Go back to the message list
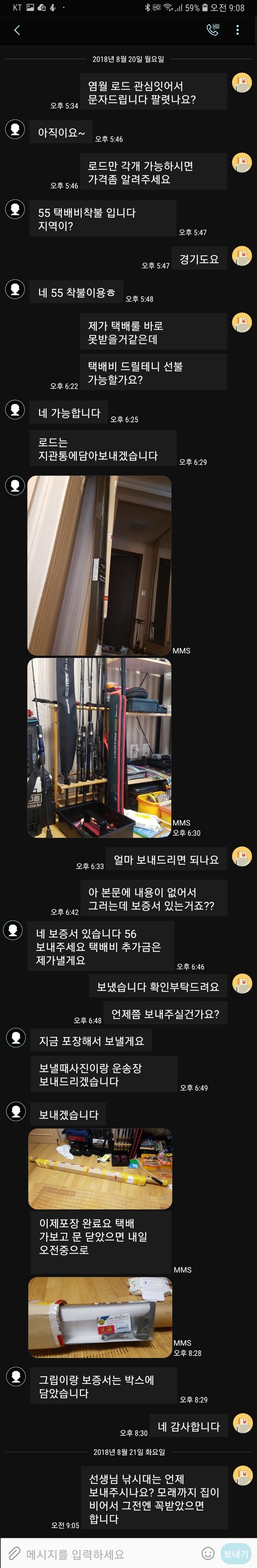Image resolution: width=257 pixels, height=1568 pixels. click(x=17, y=30)
